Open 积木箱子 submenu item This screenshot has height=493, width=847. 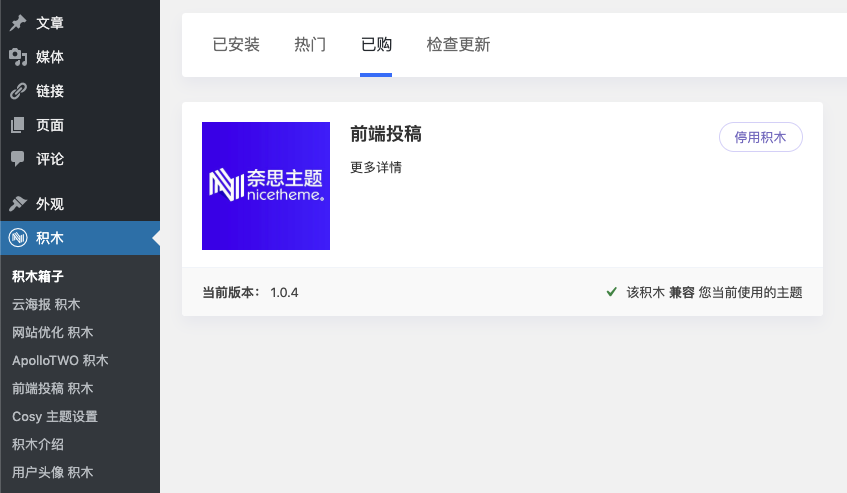click(x=37, y=276)
